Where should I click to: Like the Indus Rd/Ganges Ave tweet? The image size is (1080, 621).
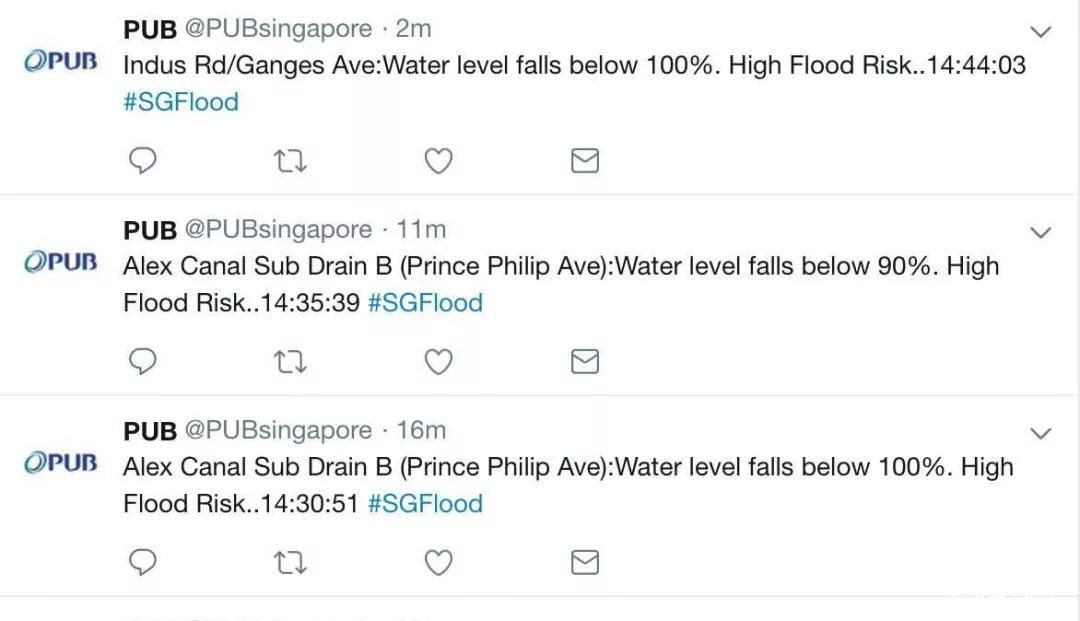tap(438, 161)
